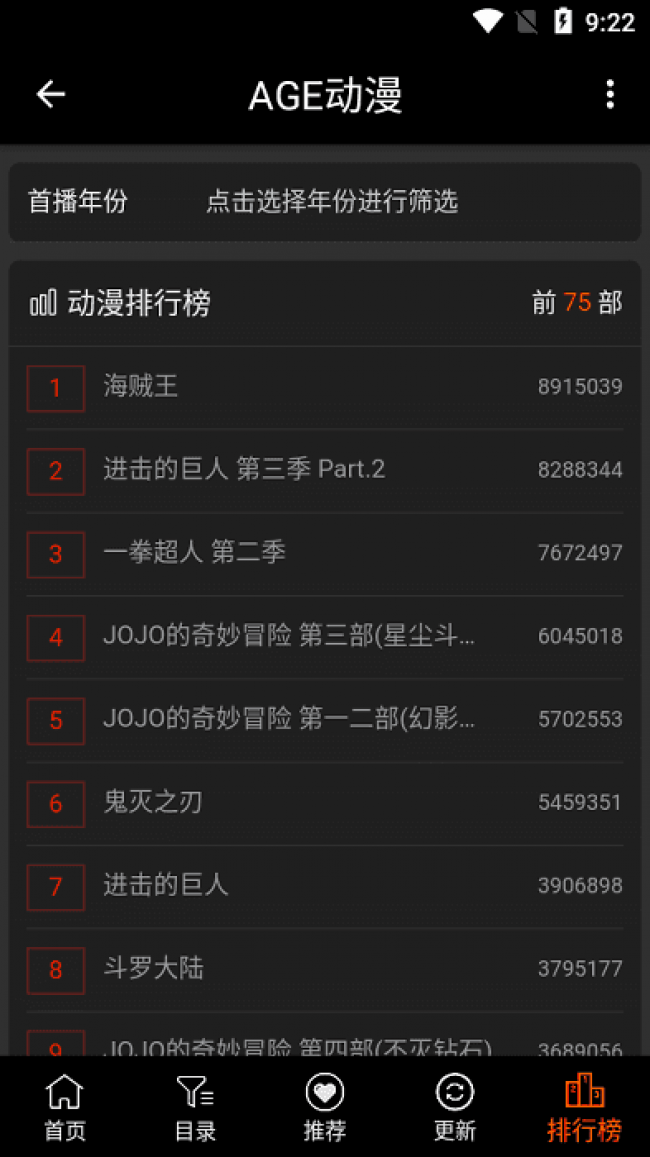The image size is (650, 1157).
Task: Open the 更新 tab
Action: [x=454, y=1106]
